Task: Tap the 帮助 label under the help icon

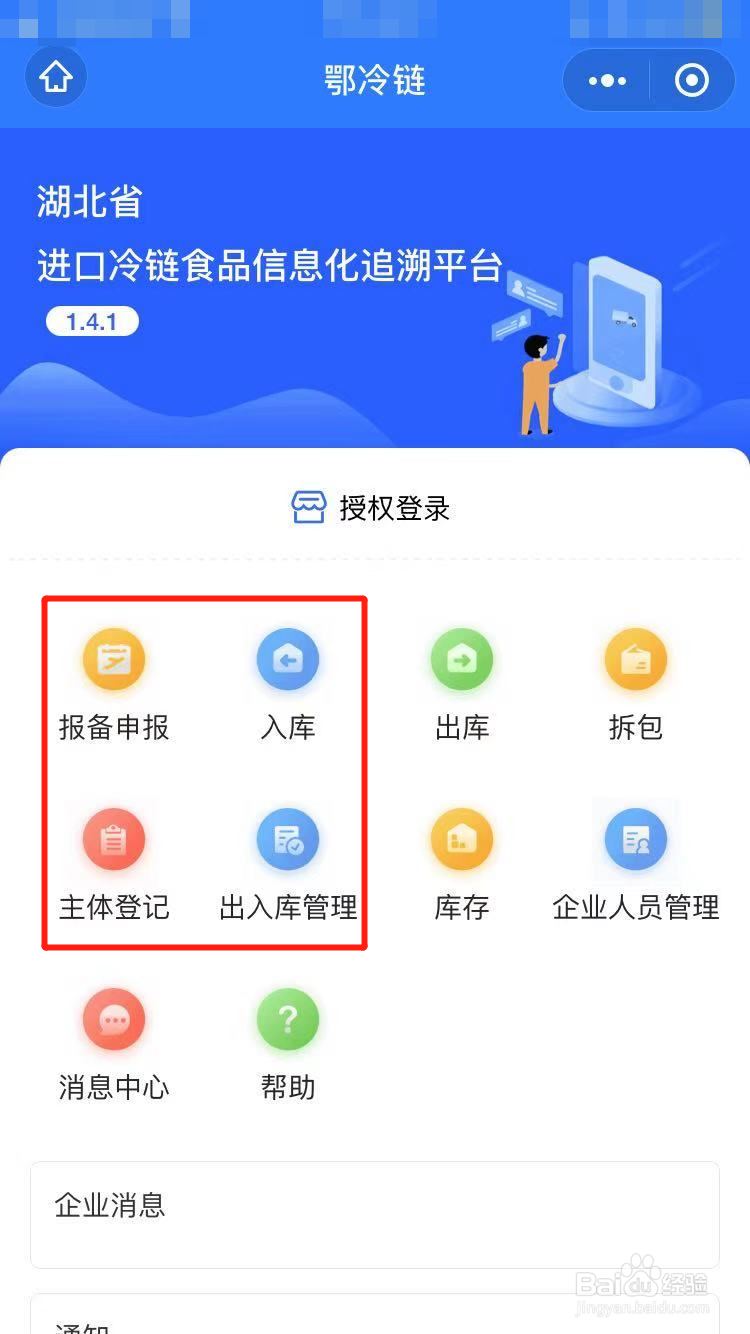Action: (x=288, y=1089)
